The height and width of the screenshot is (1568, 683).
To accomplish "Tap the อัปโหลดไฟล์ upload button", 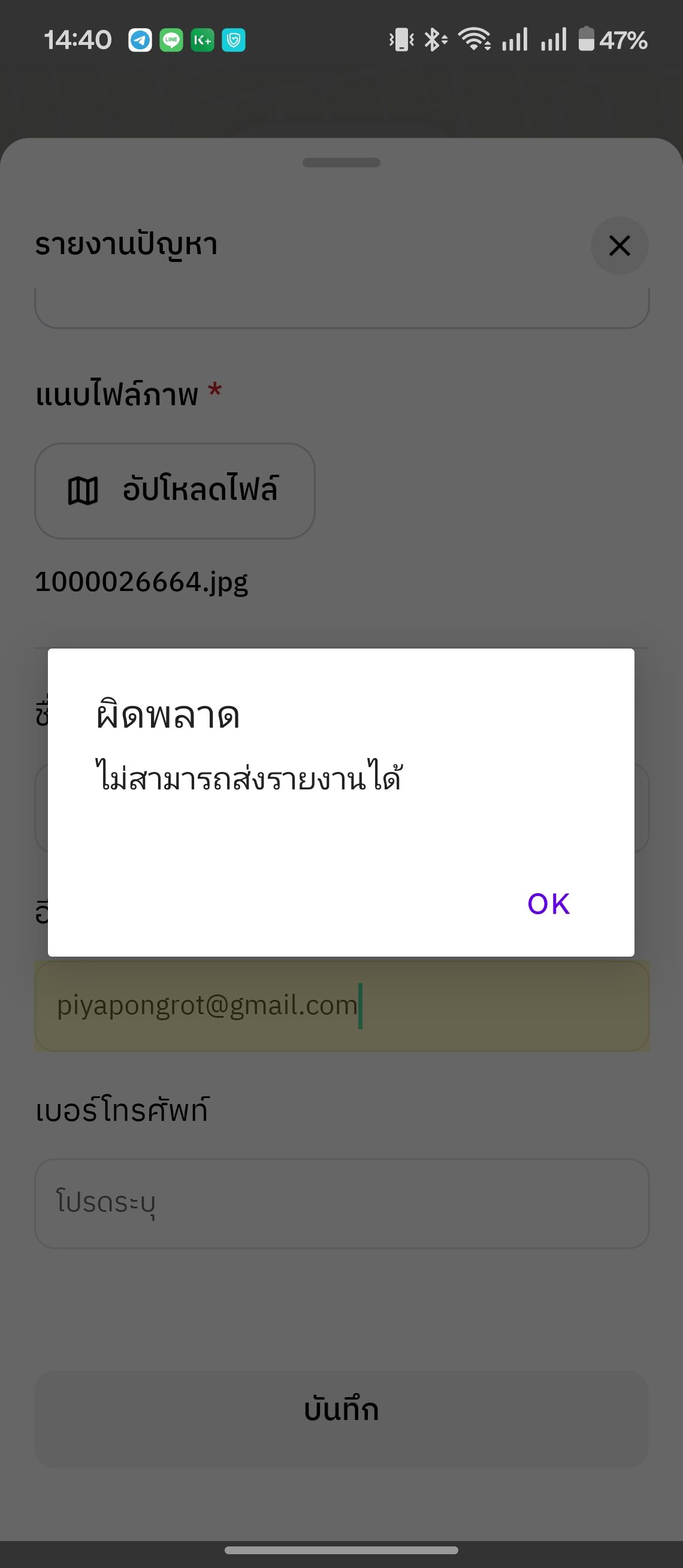I will [174, 491].
